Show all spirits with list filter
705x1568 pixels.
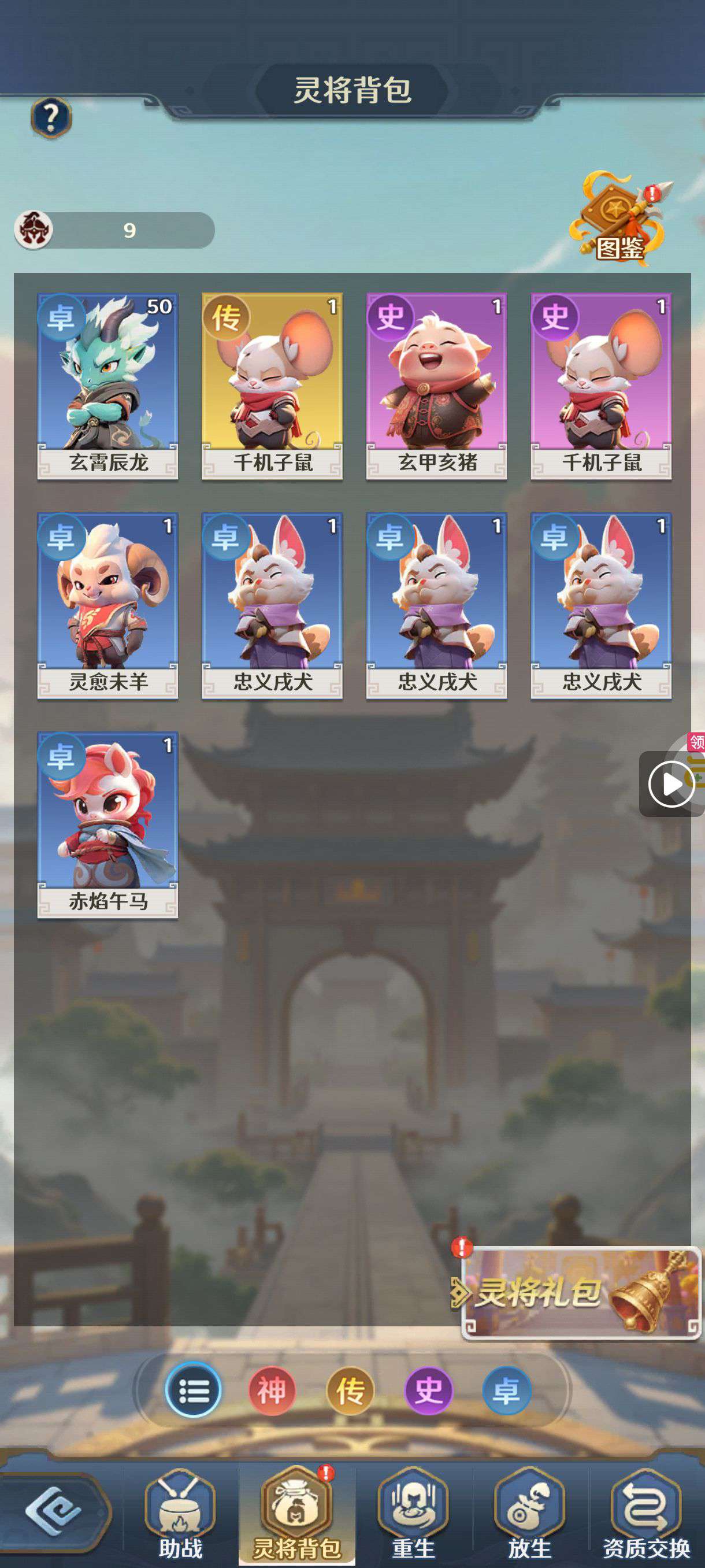point(193,1390)
